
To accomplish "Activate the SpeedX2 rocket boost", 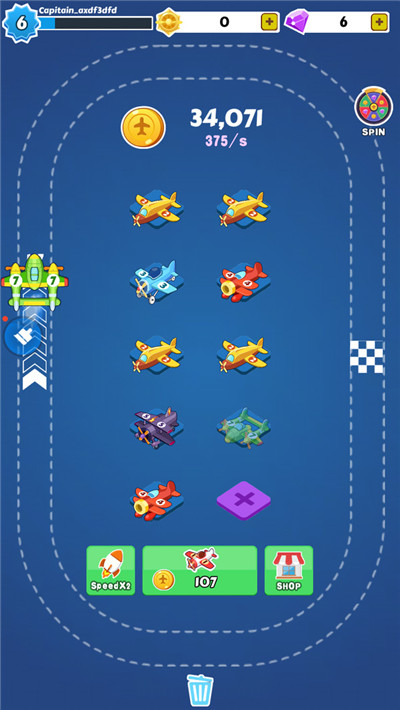I will pos(111,570).
